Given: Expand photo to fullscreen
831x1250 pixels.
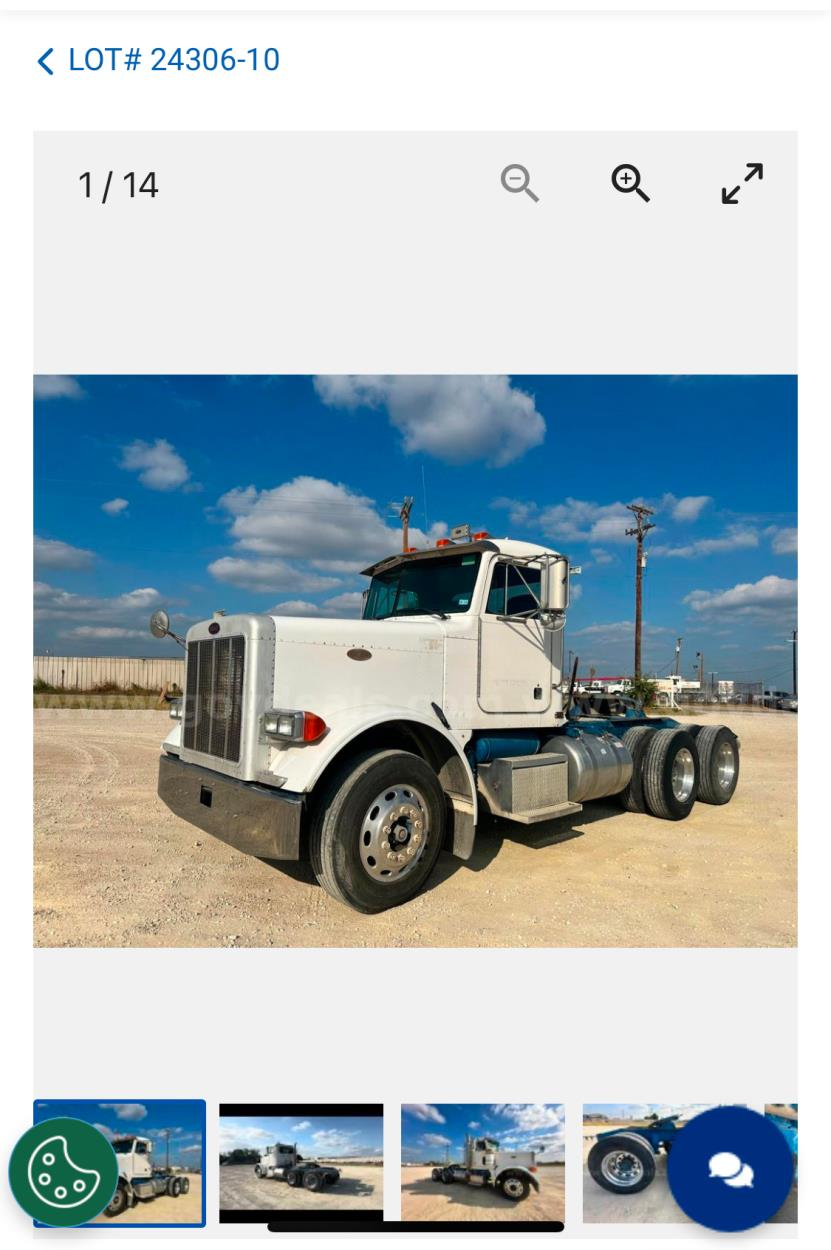Looking at the screenshot, I should [742, 184].
